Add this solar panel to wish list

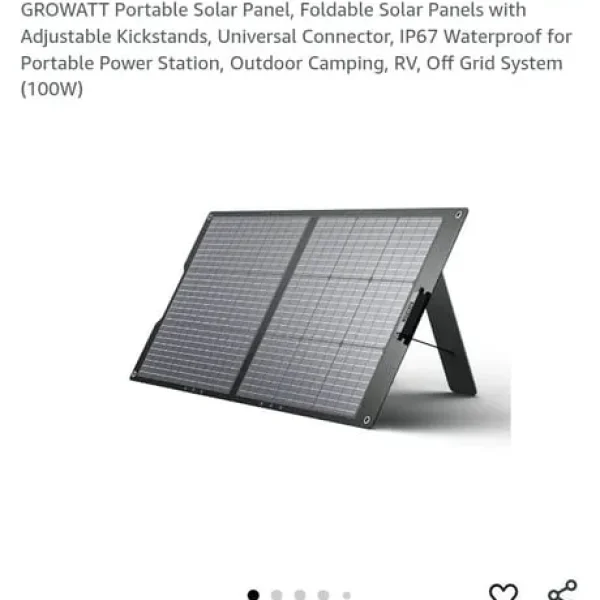pyautogui.click(x=503, y=593)
